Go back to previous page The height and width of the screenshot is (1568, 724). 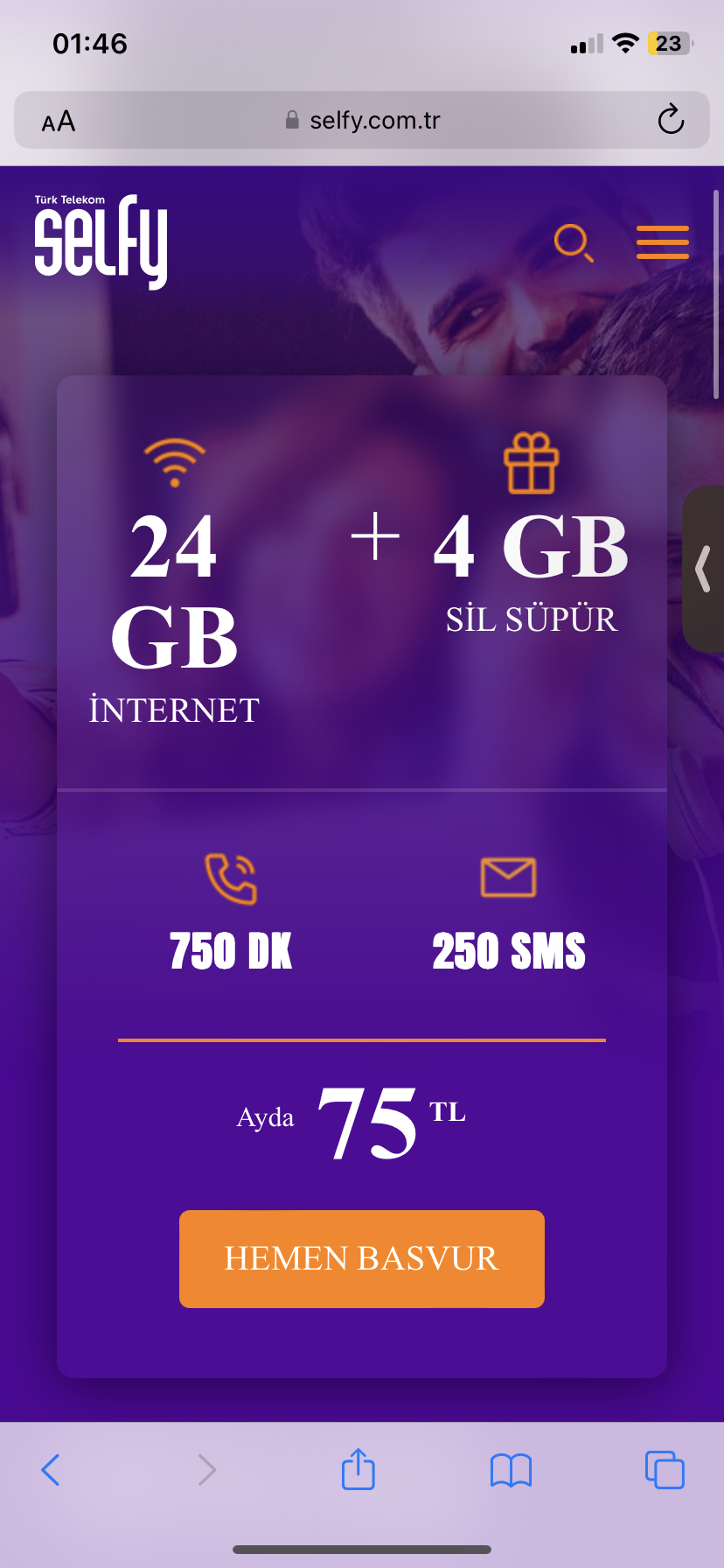tap(51, 1470)
